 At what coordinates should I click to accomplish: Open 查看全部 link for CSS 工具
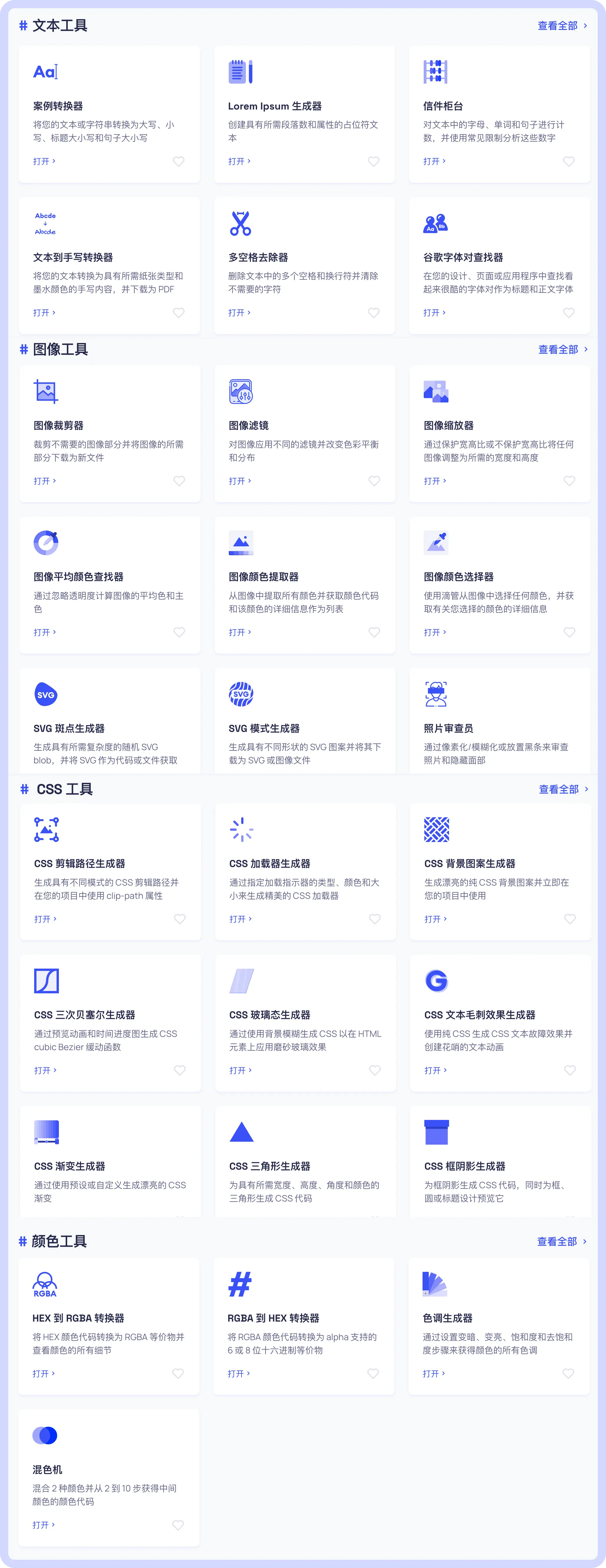pyautogui.click(x=563, y=789)
